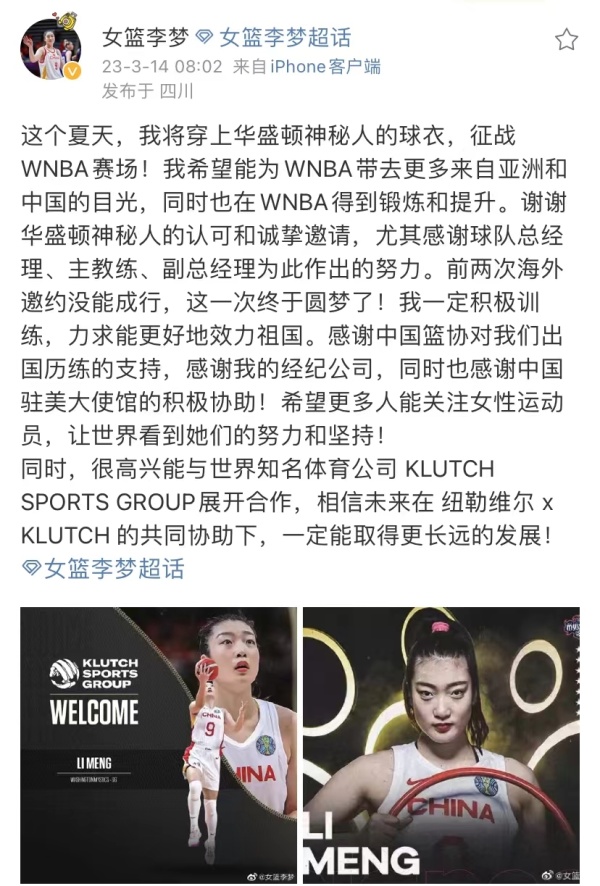Screen dimensions: 600x886
Task: View the Li Meng China jersey portrait image
Action: [x=441, y=745]
